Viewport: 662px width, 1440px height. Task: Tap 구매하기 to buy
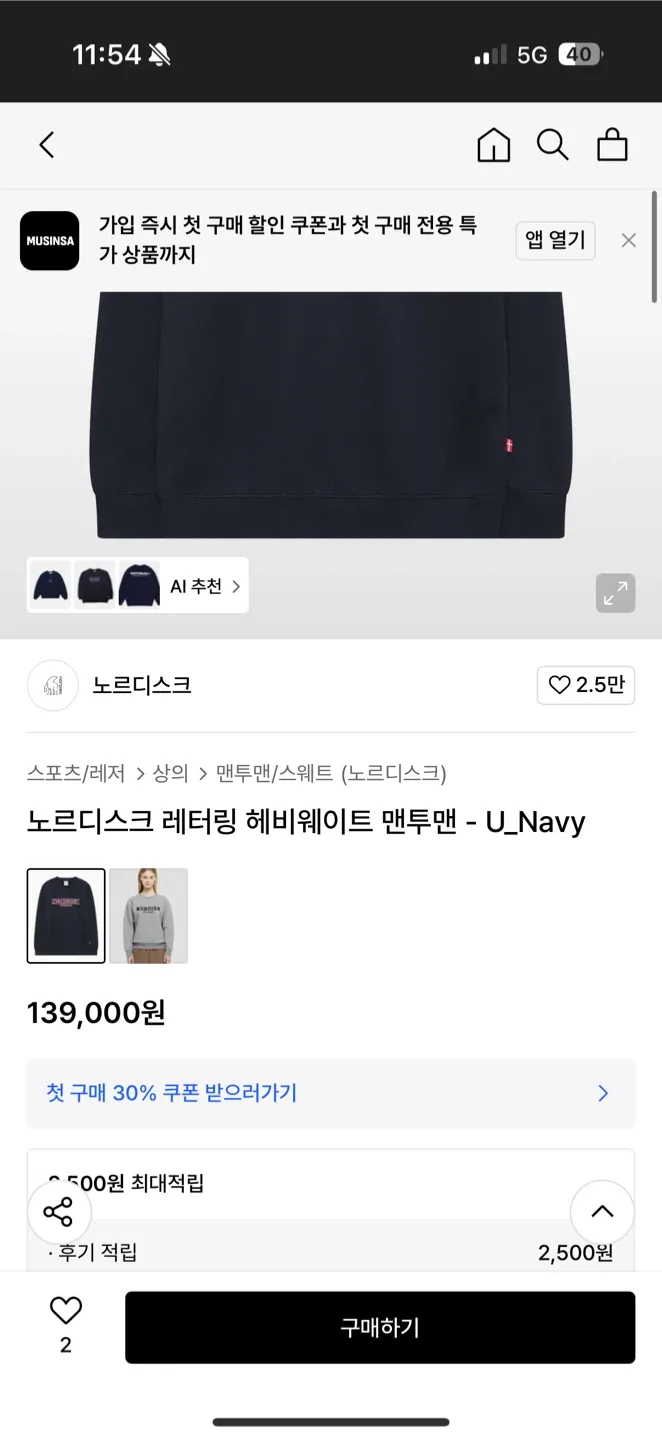tap(380, 1327)
